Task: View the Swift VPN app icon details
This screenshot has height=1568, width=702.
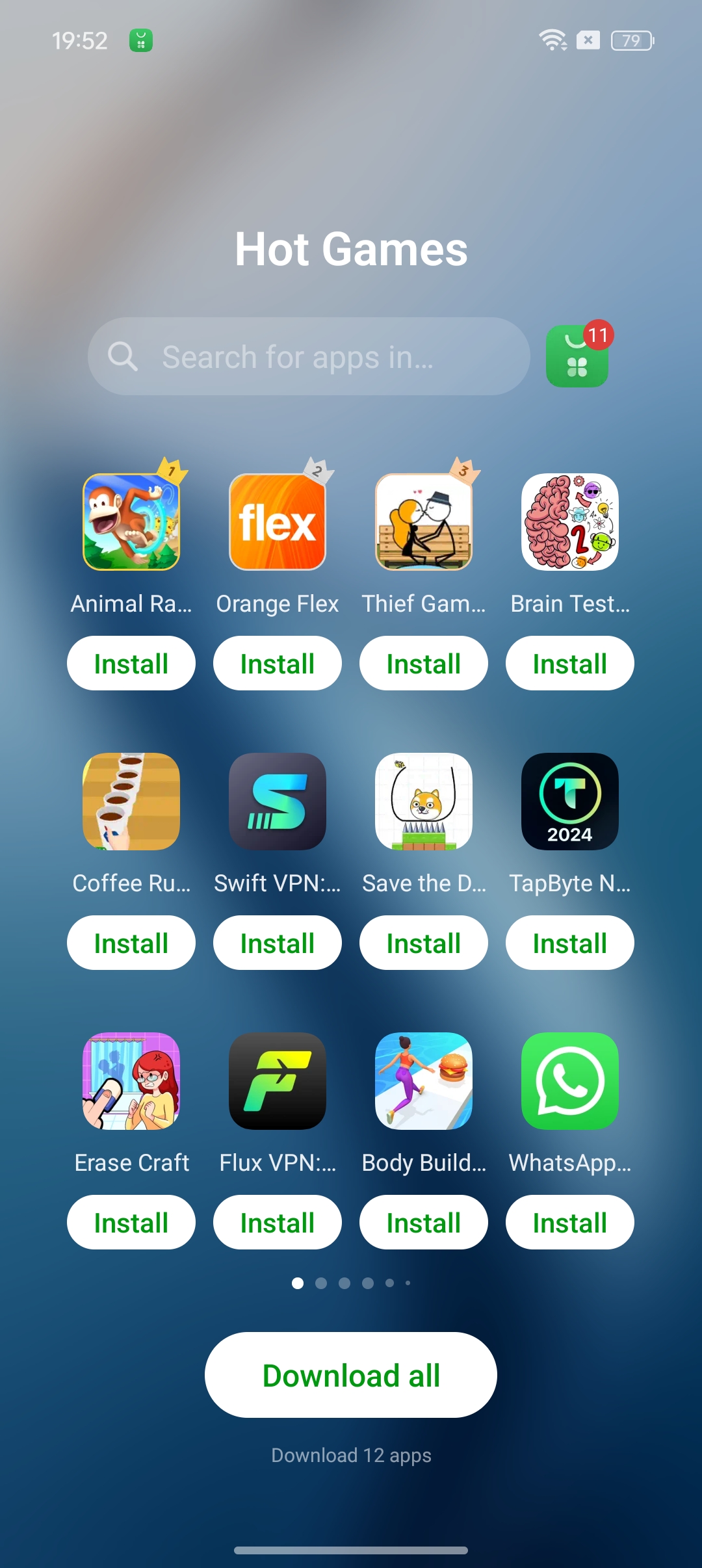Action: pos(278,802)
